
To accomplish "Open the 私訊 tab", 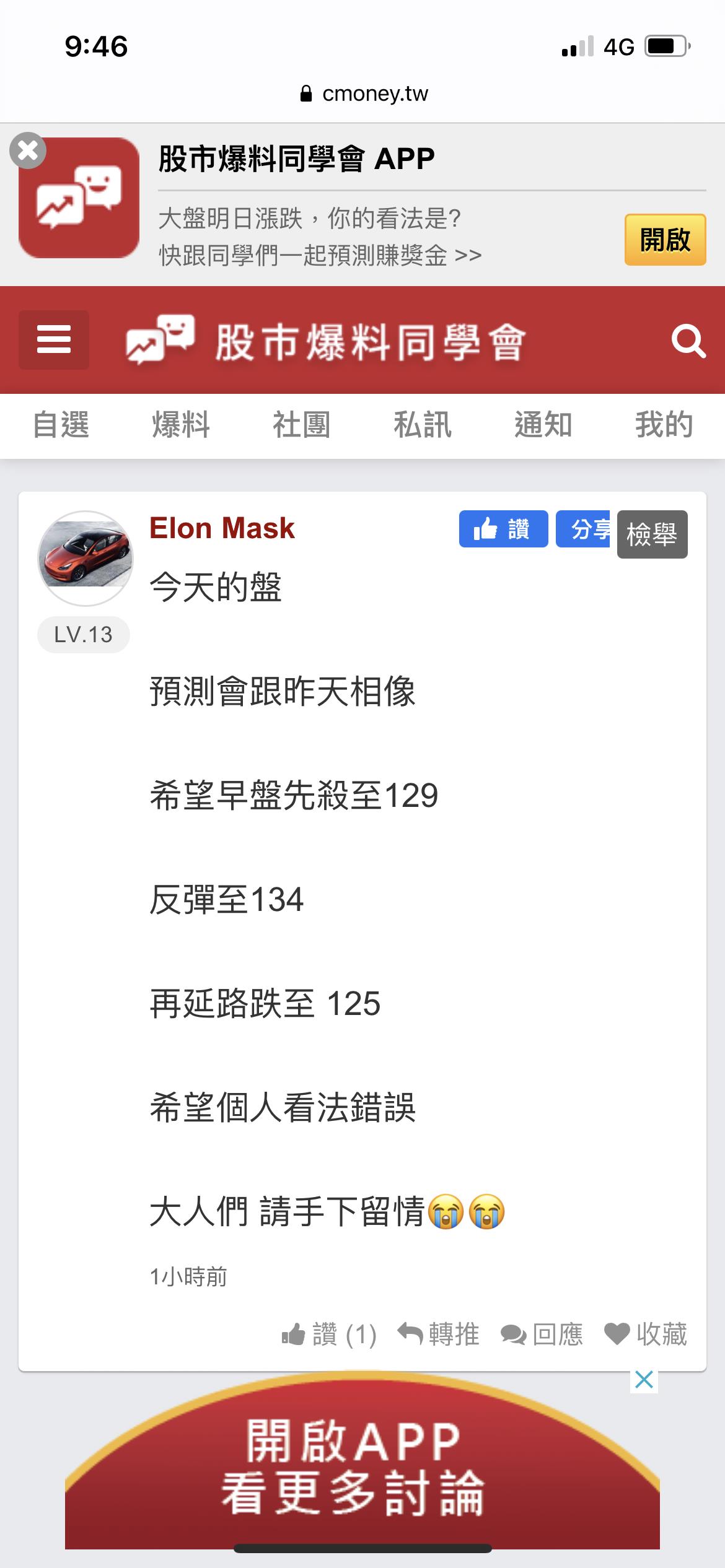I will (423, 425).
